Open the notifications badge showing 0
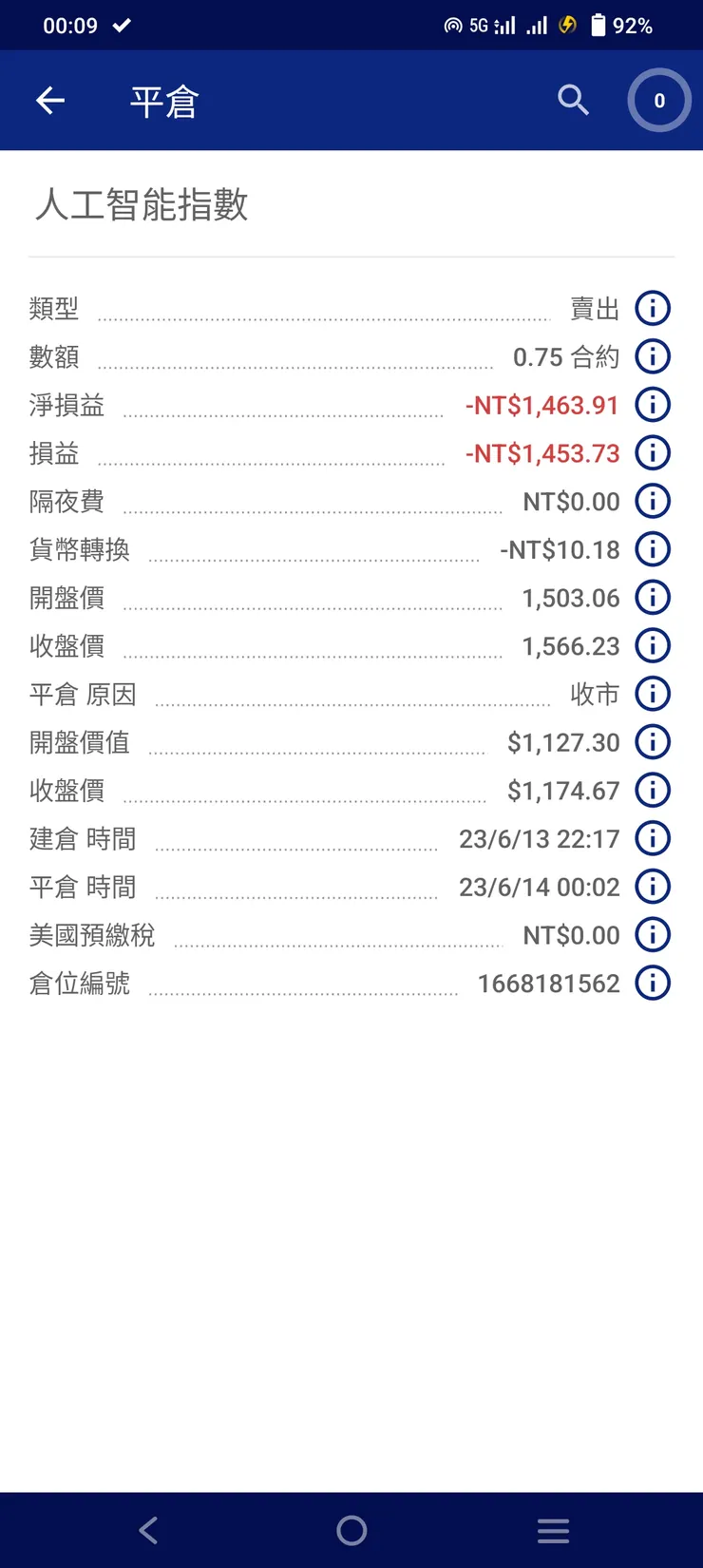 pyautogui.click(x=658, y=100)
